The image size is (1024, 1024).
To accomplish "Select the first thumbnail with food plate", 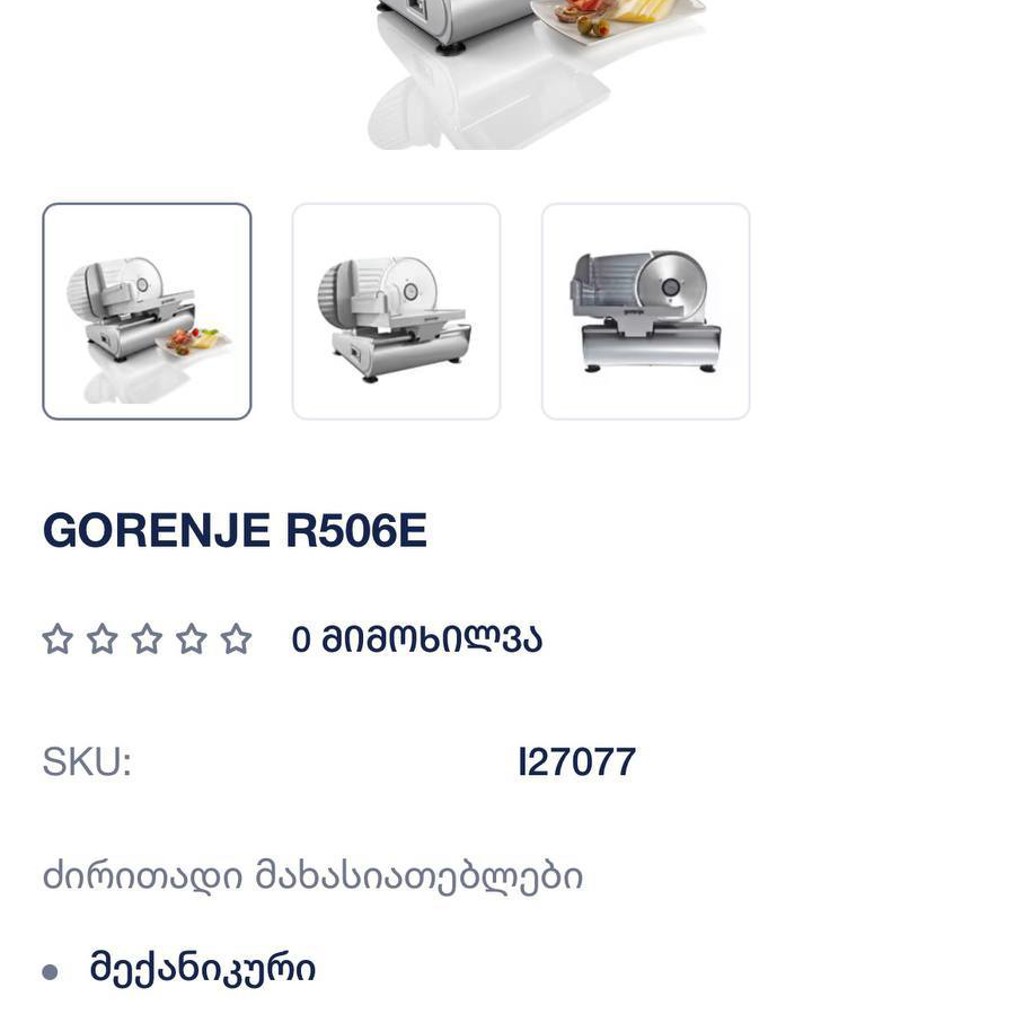I will [147, 312].
